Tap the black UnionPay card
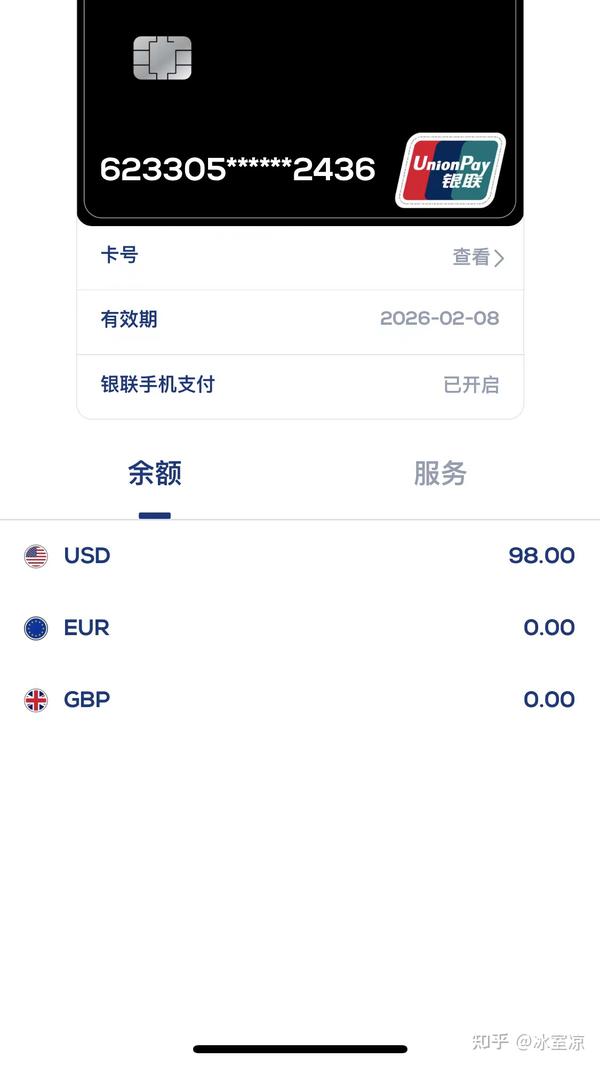The image size is (600, 1066). [300, 112]
